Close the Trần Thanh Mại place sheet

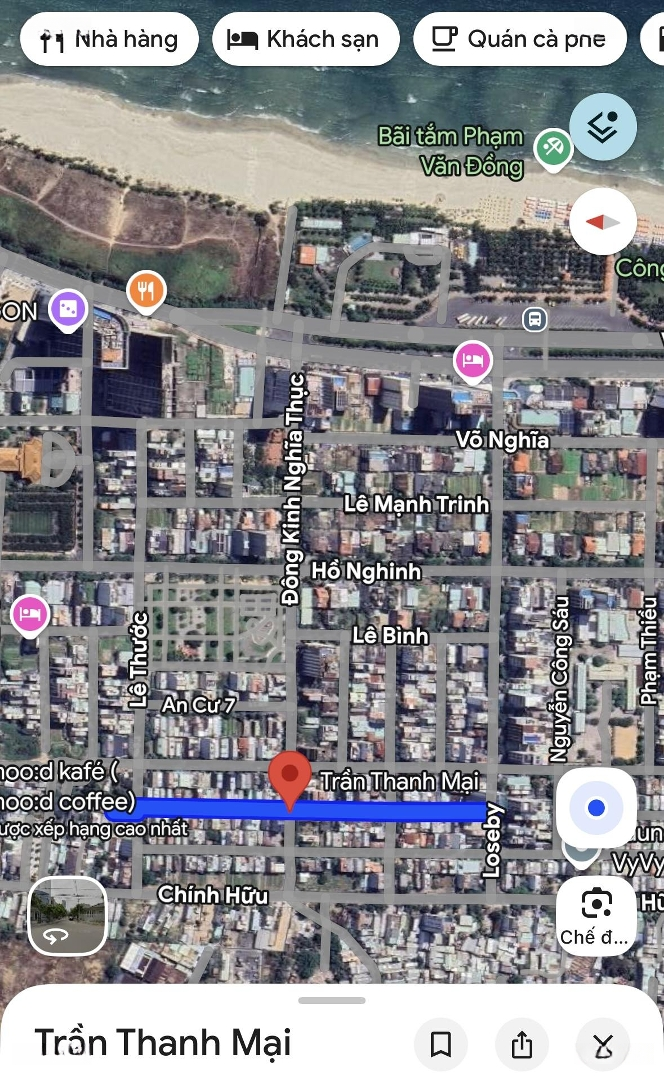[603, 1045]
